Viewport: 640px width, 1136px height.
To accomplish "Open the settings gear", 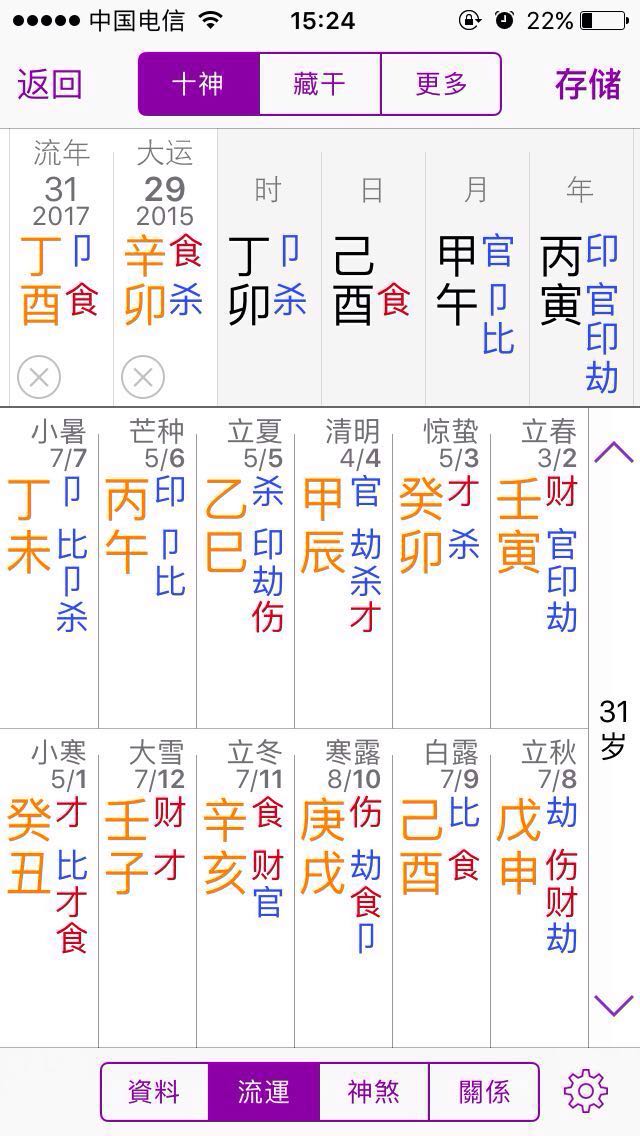I will 586,1091.
